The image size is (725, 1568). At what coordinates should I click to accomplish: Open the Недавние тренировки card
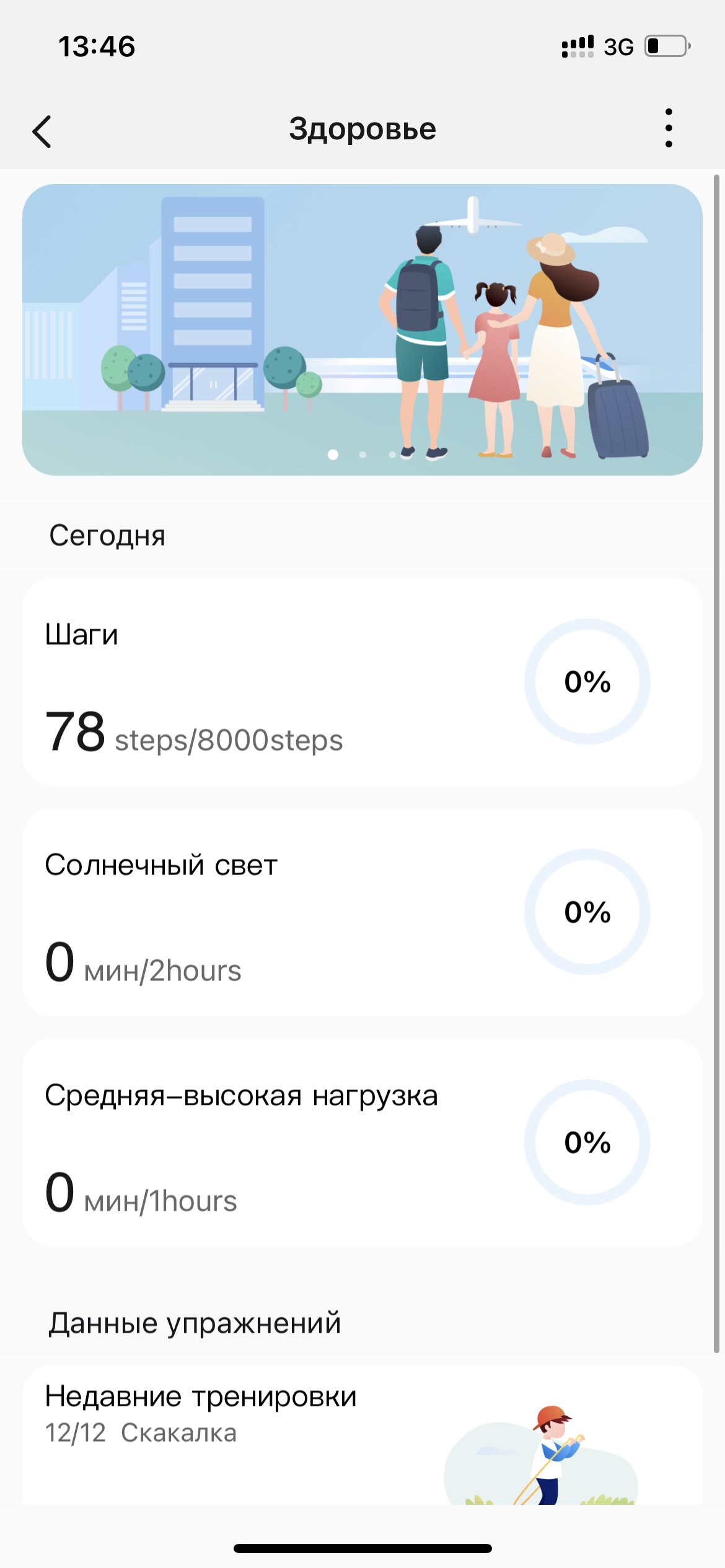click(x=362, y=1435)
